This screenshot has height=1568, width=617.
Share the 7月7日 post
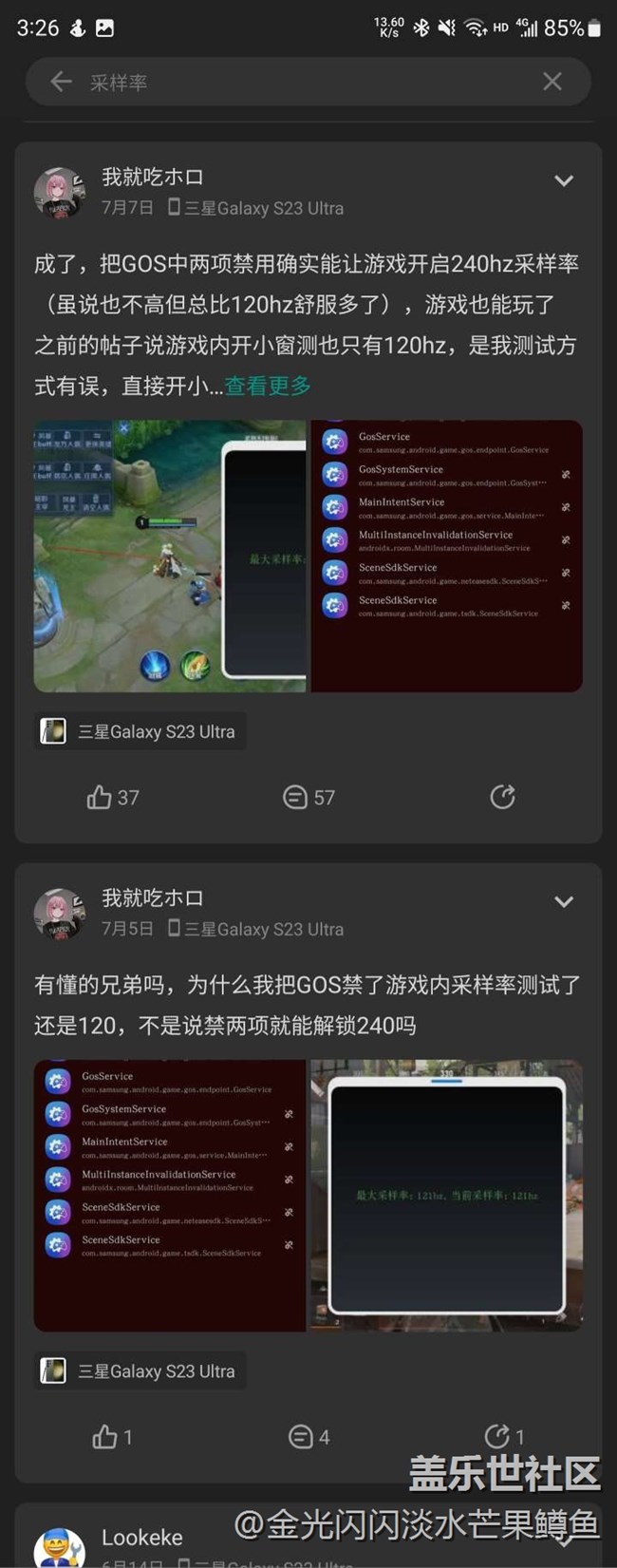click(x=502, y=797)
